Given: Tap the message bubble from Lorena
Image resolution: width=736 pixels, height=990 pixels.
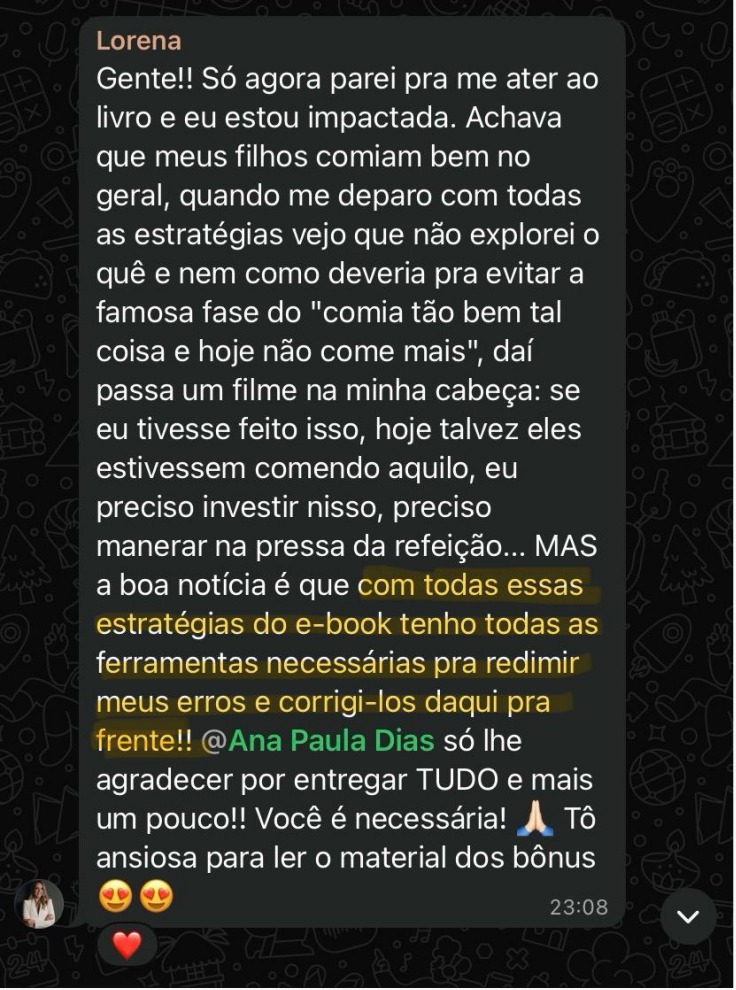Looking at the screenshot, I should pyautogui.click(x=350, y=450).
